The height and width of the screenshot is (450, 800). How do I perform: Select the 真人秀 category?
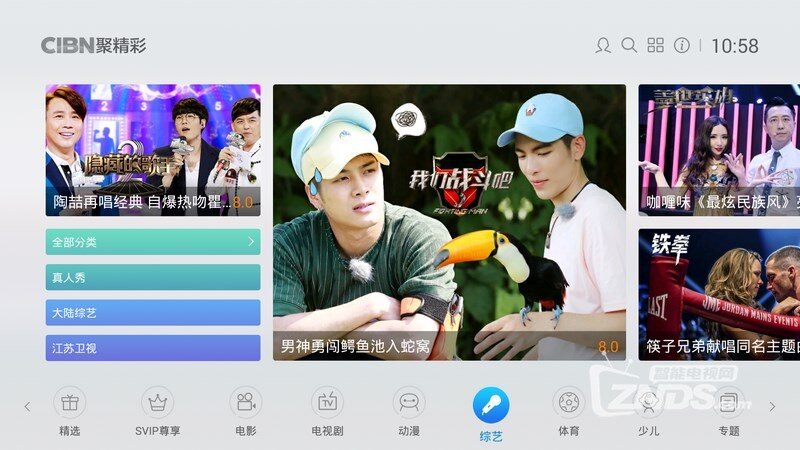[153, 277]
